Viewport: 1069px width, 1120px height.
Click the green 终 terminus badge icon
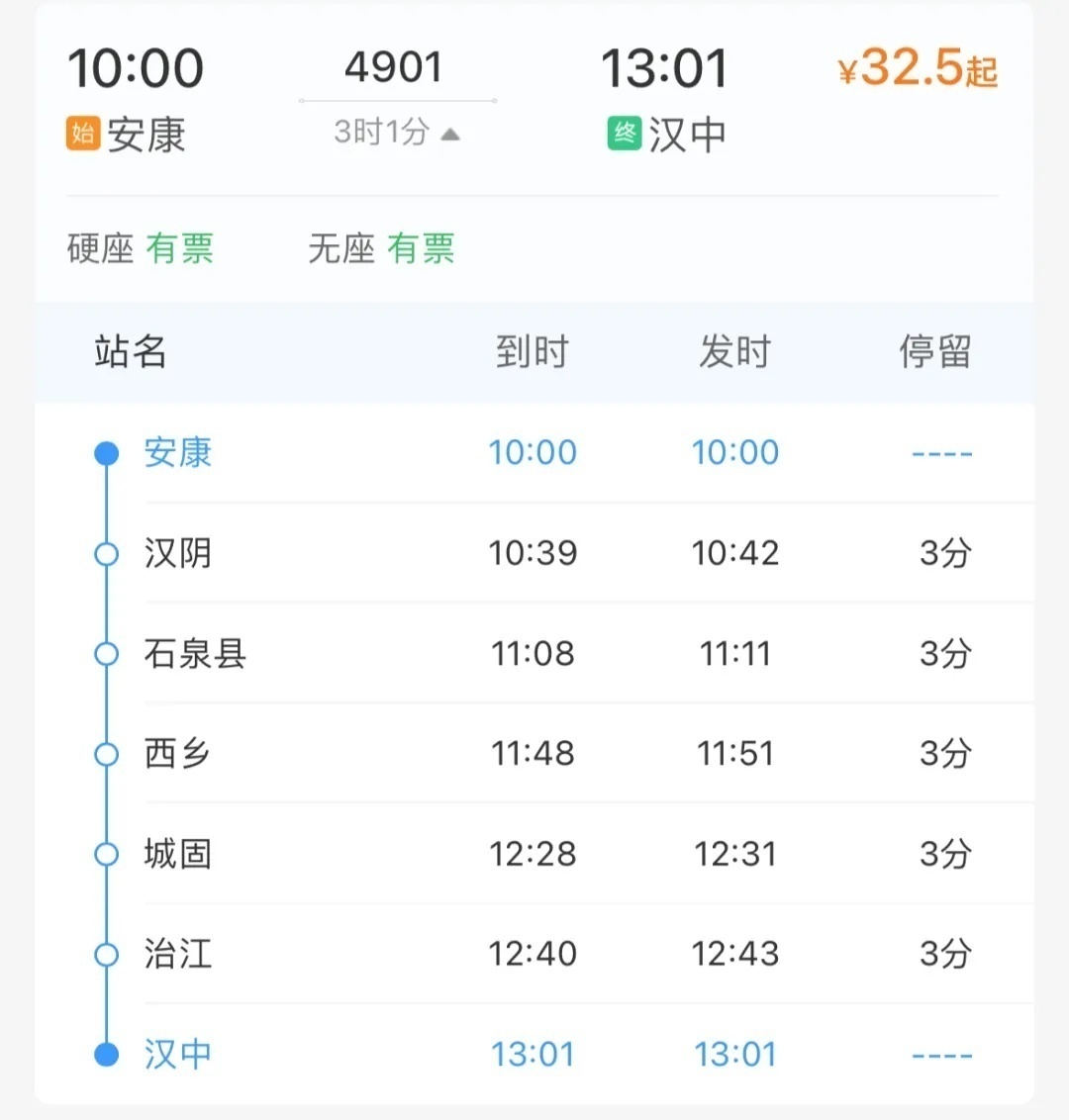point(626,133)
